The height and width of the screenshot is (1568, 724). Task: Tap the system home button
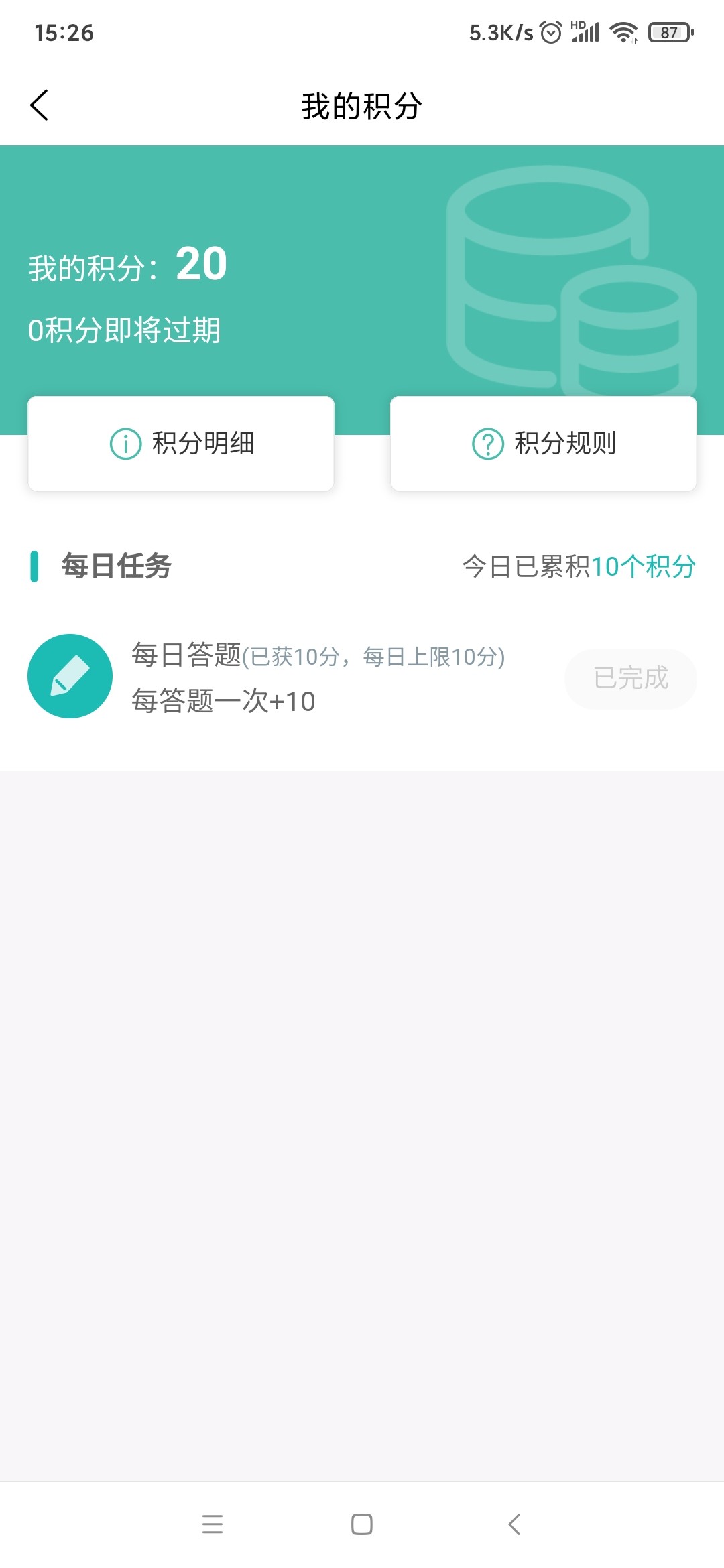pyautogui.click(x=362, y=1524)
